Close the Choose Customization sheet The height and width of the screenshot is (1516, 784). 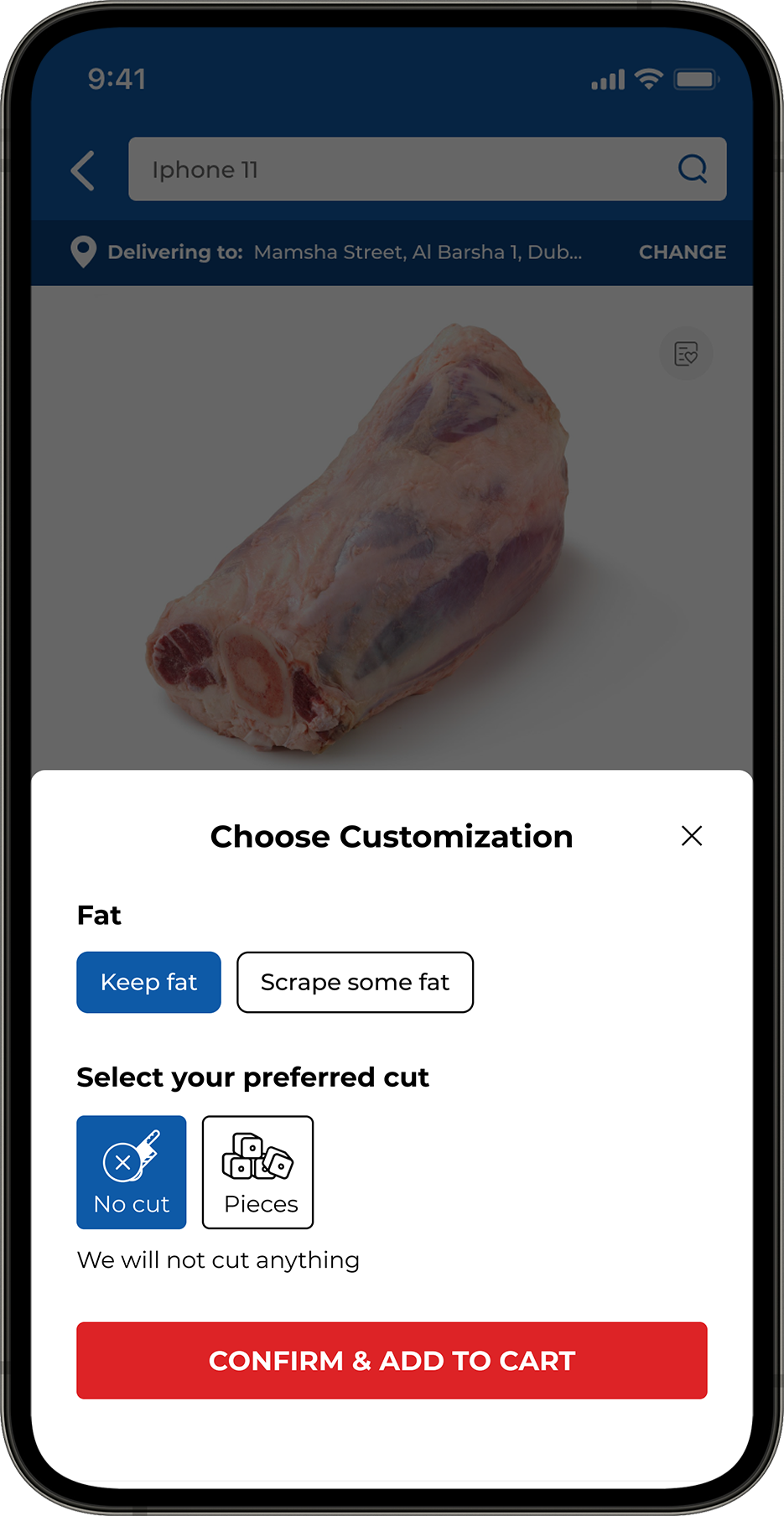pyautogui.click(x=692, y=836)
